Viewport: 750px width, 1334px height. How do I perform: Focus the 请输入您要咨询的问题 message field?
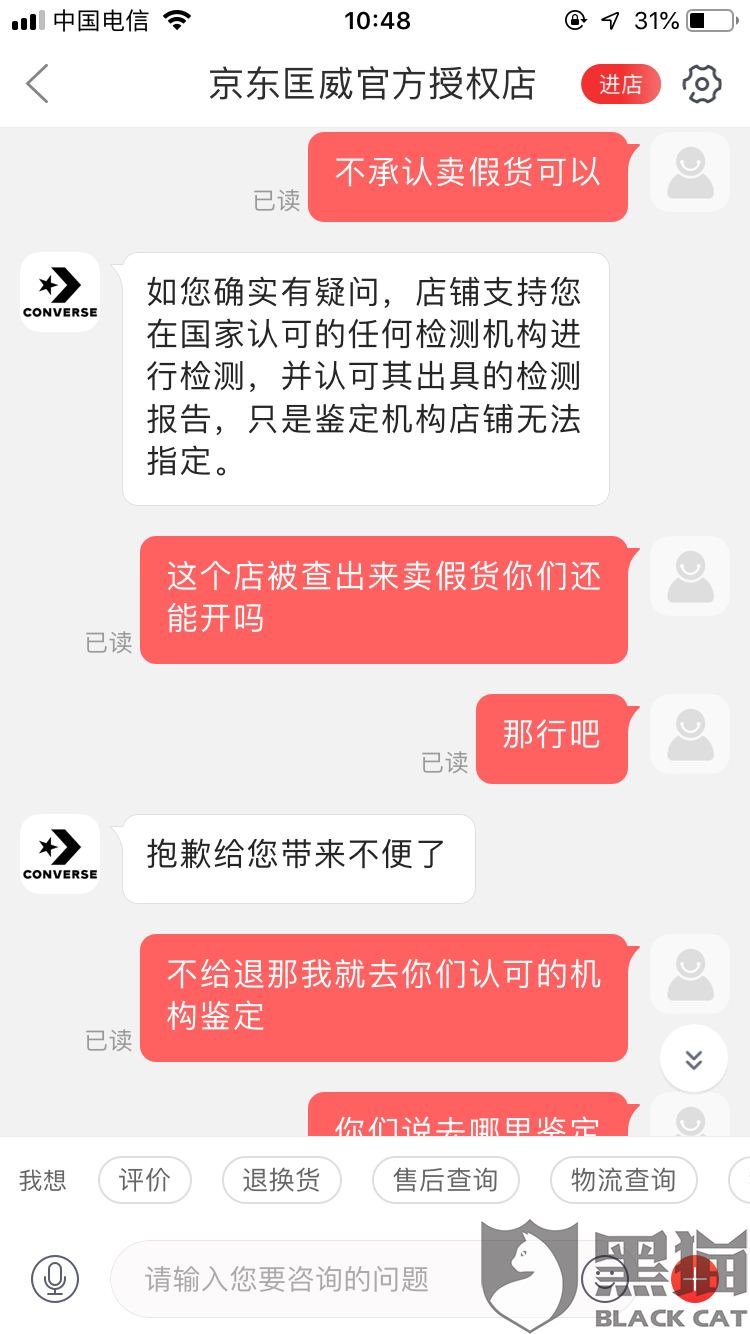click(x=340, y=1278)
